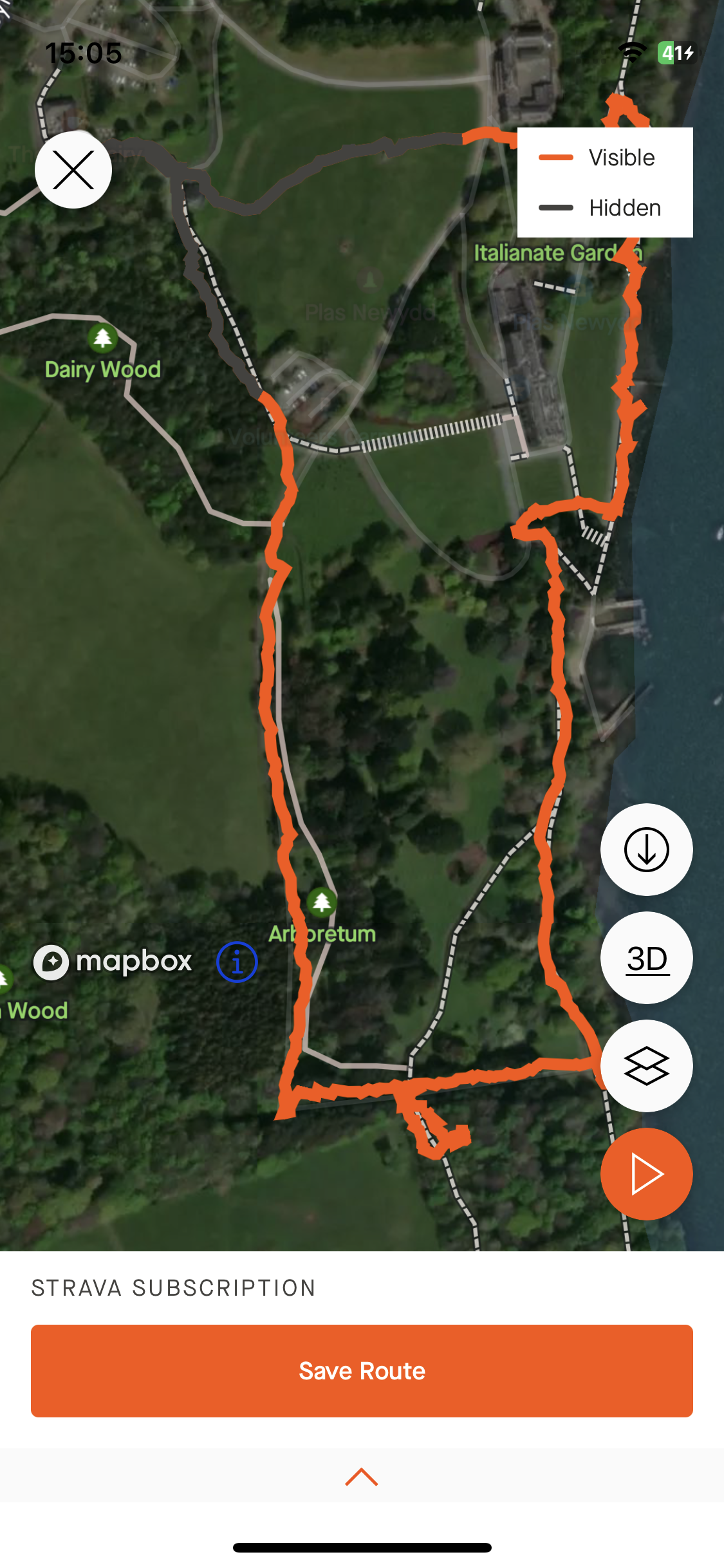
Task: Close the map view
Action: click(73, 170)
